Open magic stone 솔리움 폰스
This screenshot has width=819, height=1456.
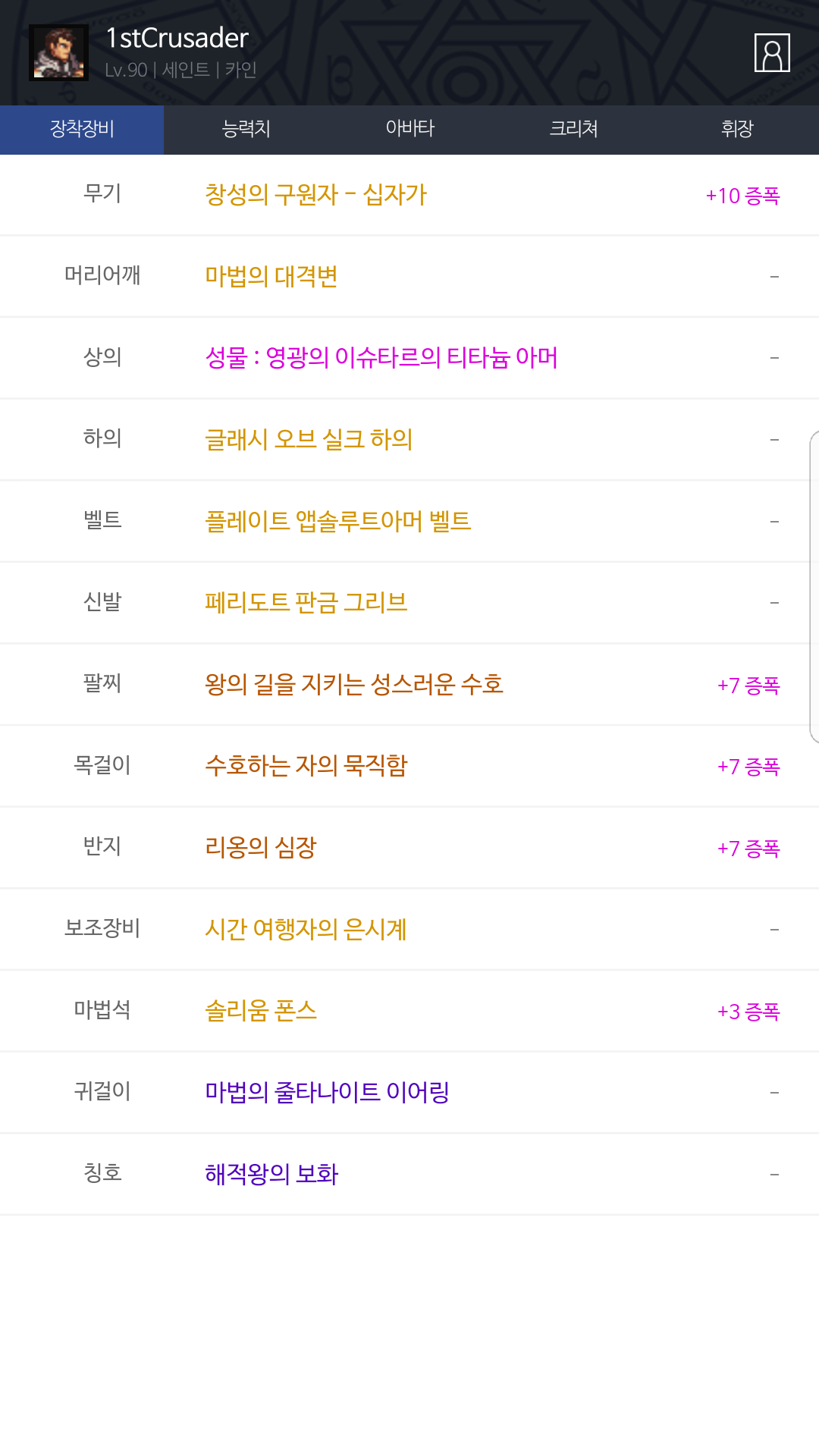pos(409,1011)
